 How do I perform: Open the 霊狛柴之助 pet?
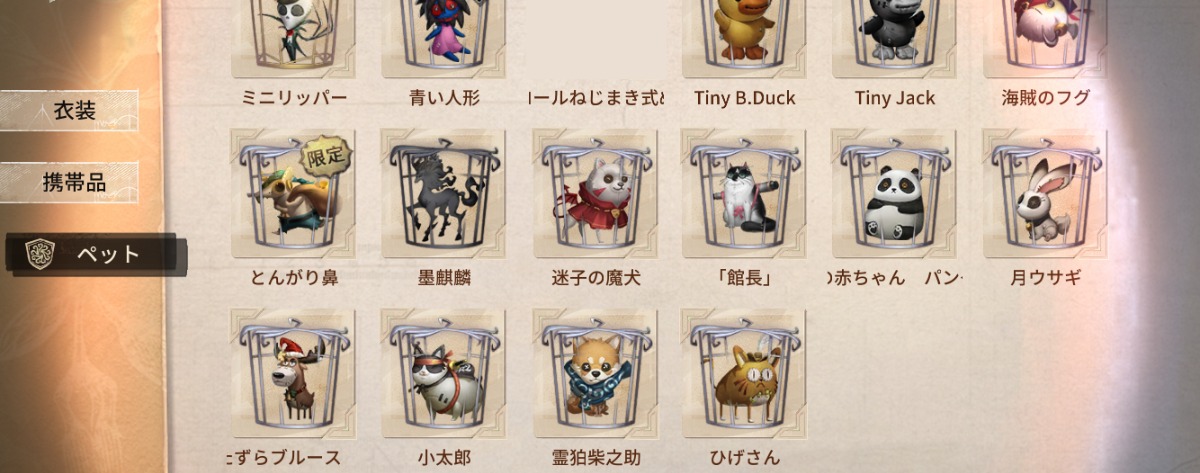coord(594,373)
